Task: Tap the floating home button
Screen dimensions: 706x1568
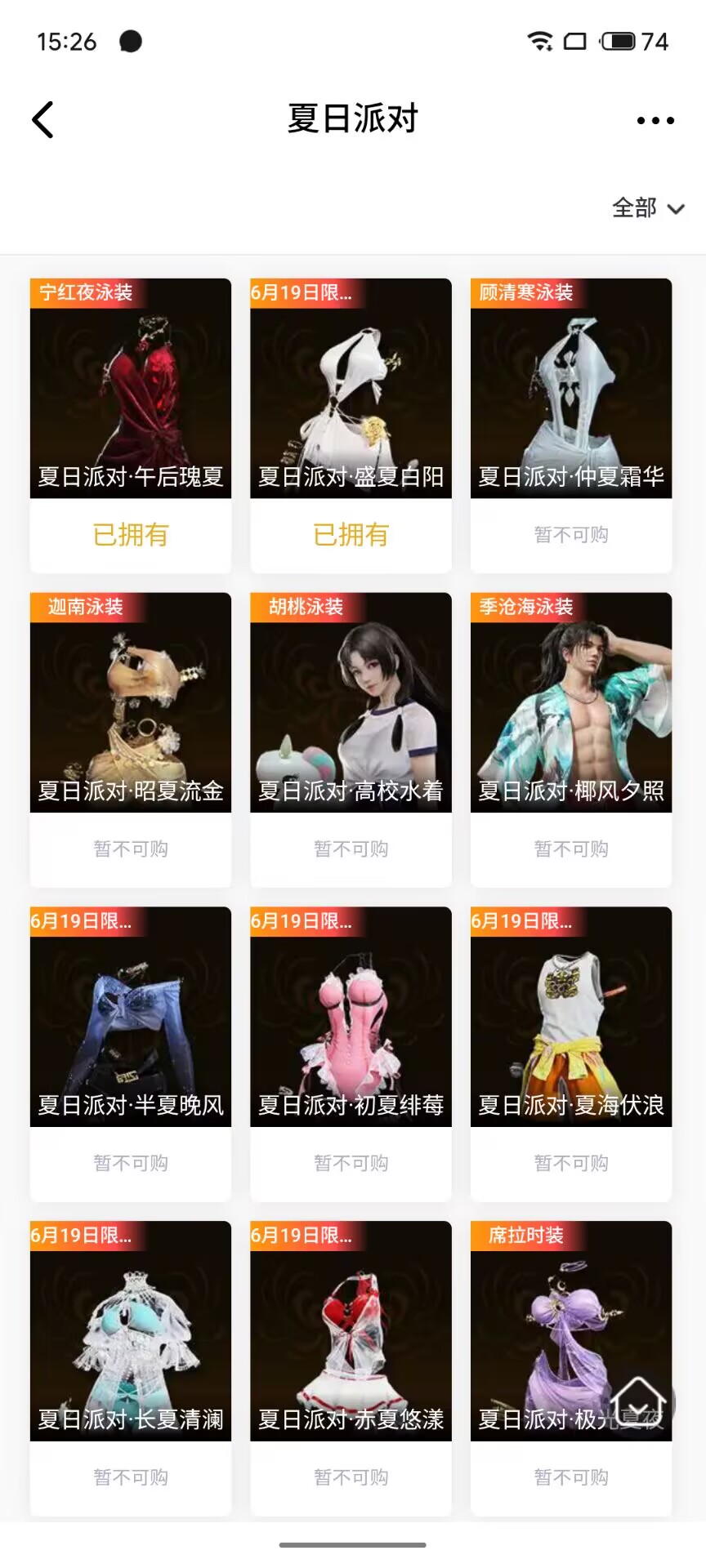Action: point(640,1400)
